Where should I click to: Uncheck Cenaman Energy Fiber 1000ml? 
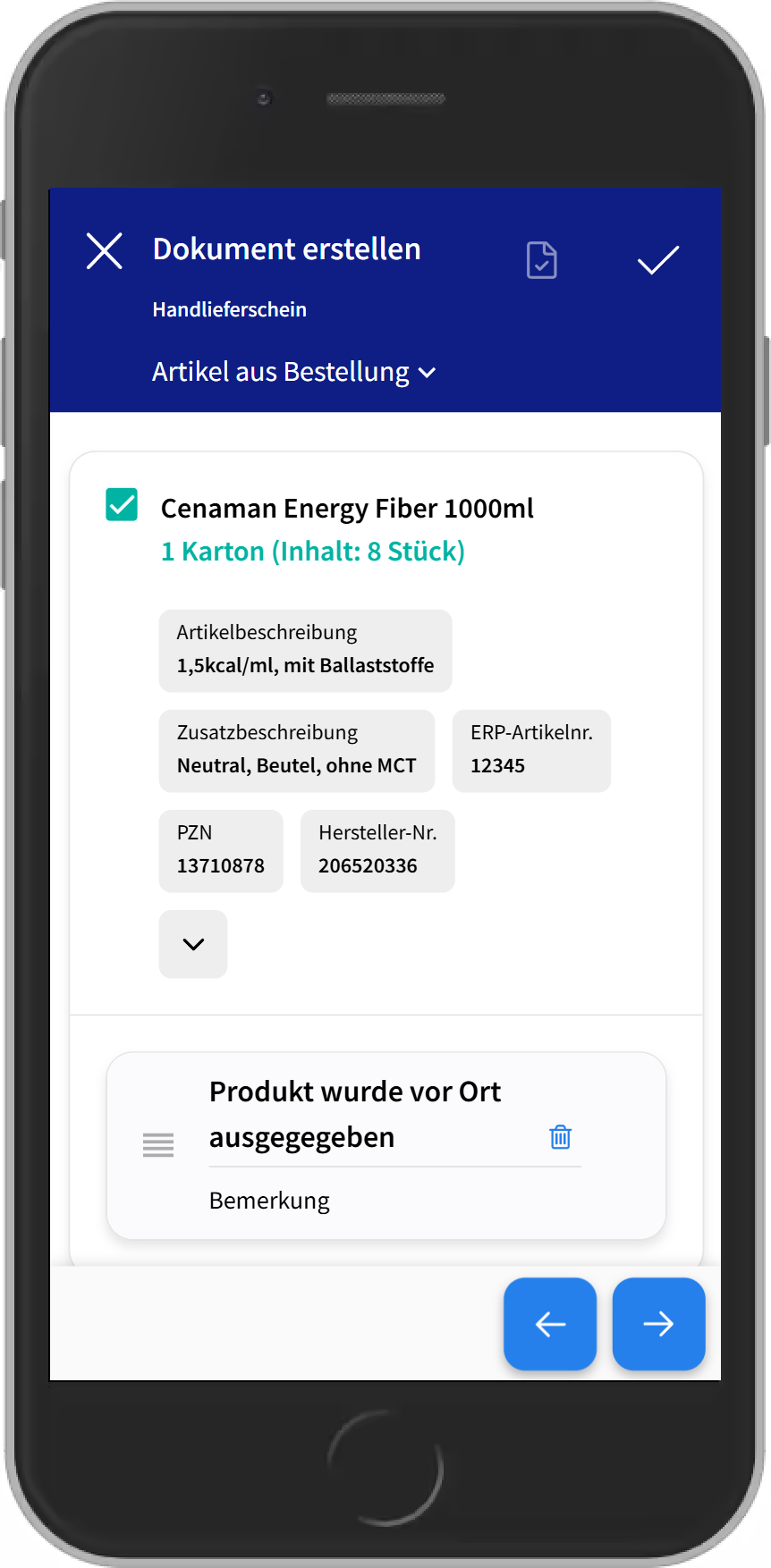122,504
